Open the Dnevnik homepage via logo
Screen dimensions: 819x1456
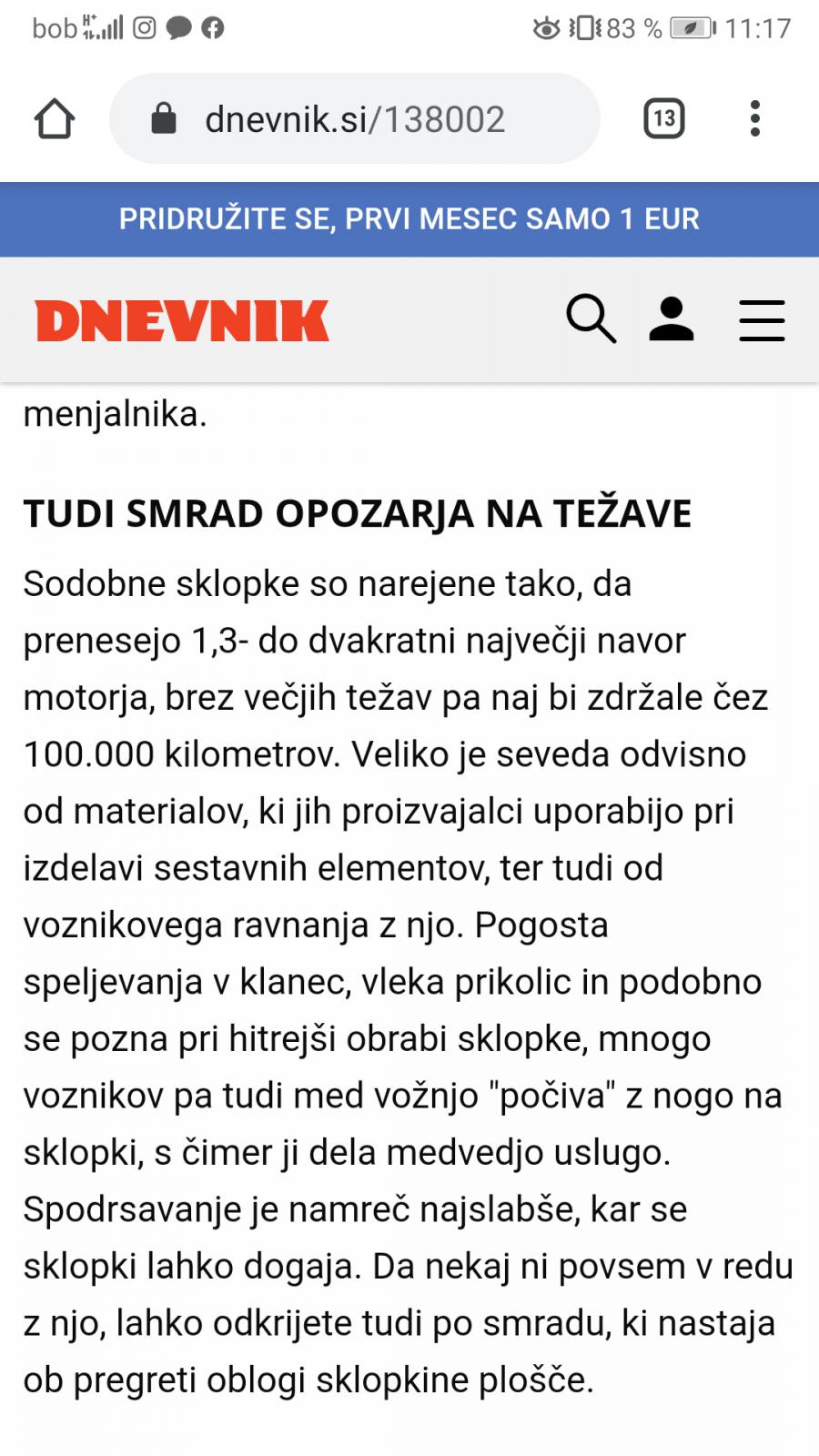[x=182, y=321]
